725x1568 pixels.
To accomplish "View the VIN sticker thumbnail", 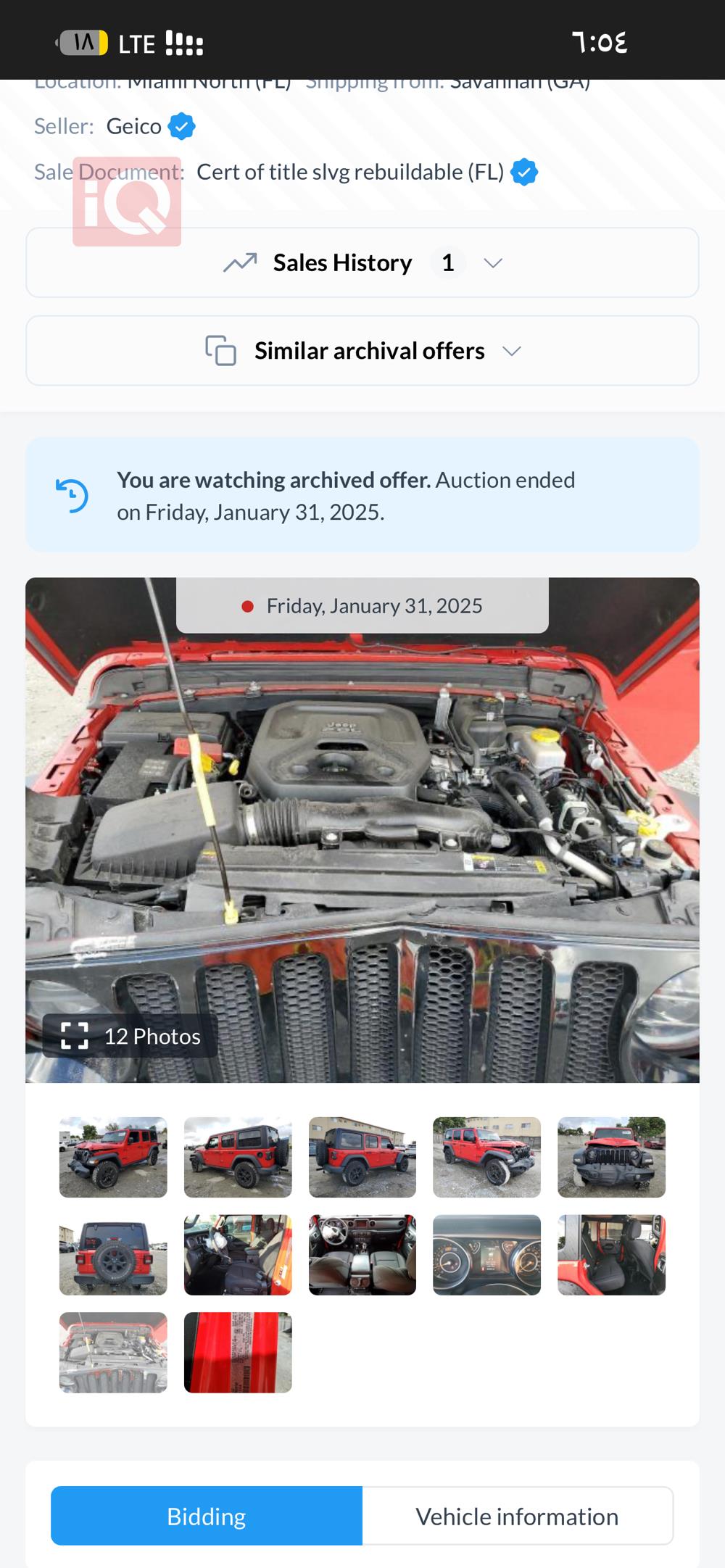I will pyautogui.click(x=238, y=1352).
